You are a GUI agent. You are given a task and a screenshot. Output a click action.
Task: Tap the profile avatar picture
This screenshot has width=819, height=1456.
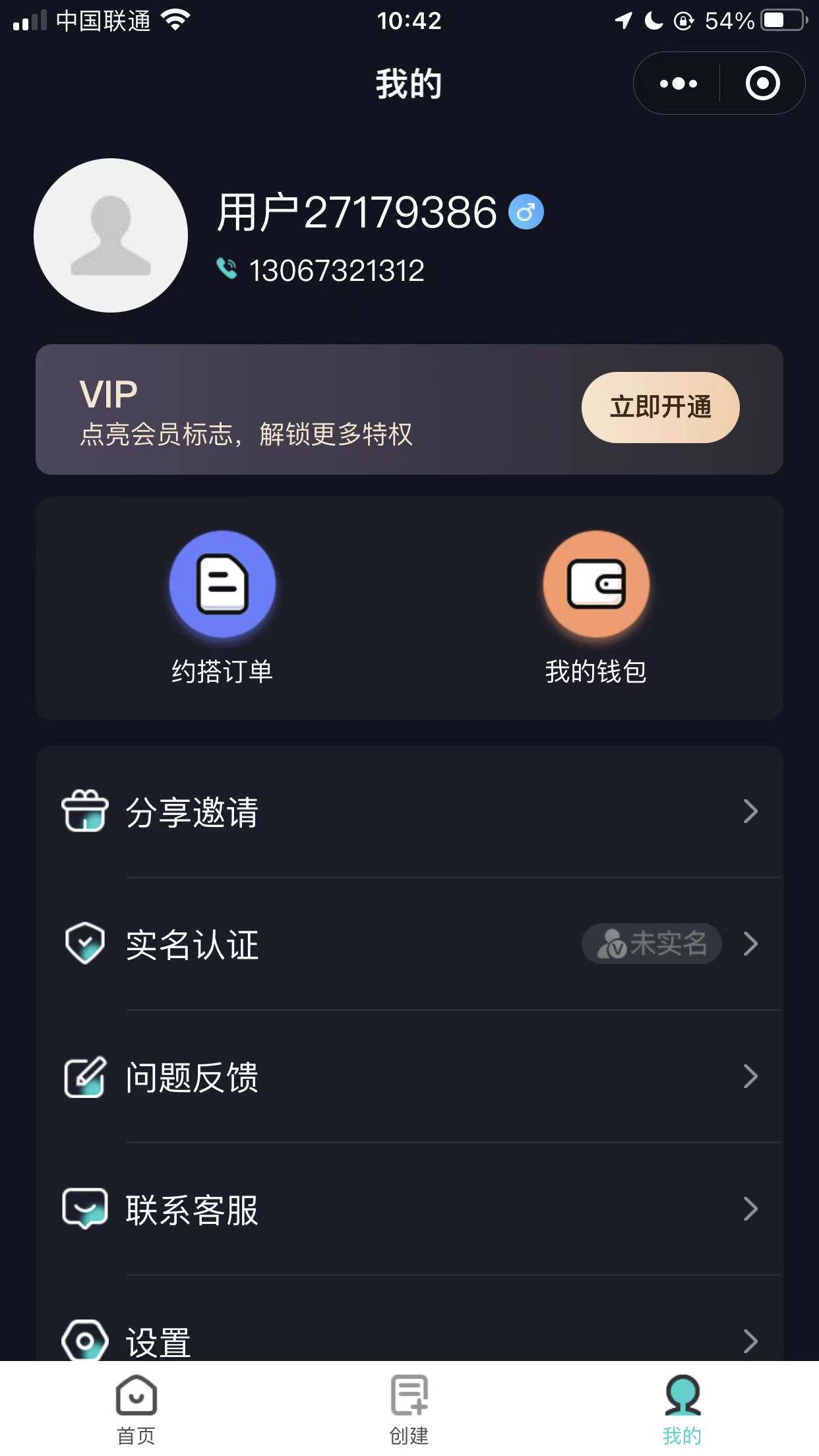click(x=111, y=235)
